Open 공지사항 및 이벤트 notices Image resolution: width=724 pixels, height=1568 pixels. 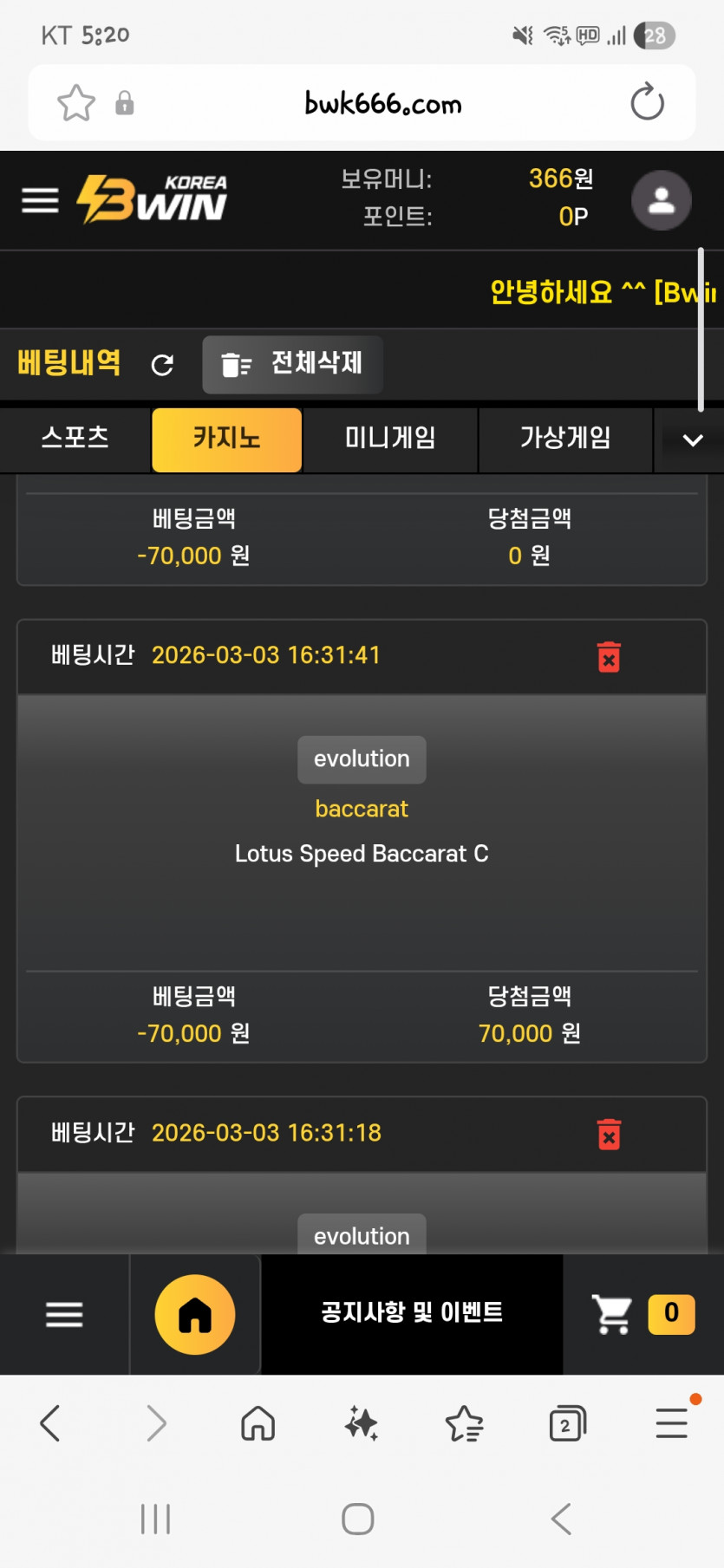coord(412,1313)
